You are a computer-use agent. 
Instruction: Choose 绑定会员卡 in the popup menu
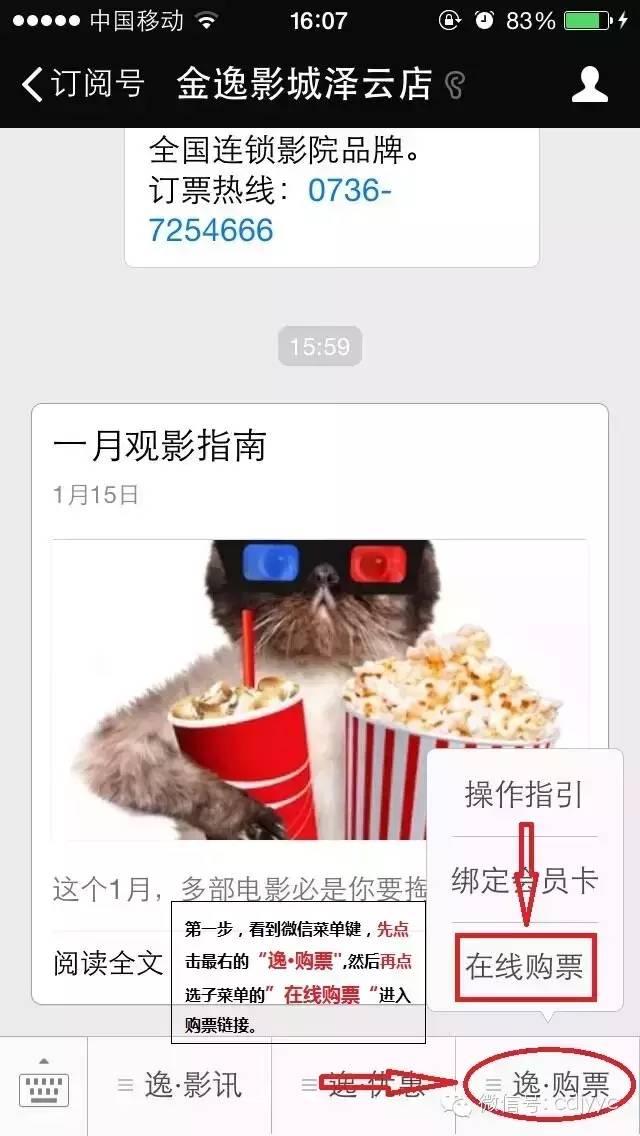click(x=524, y=880)
